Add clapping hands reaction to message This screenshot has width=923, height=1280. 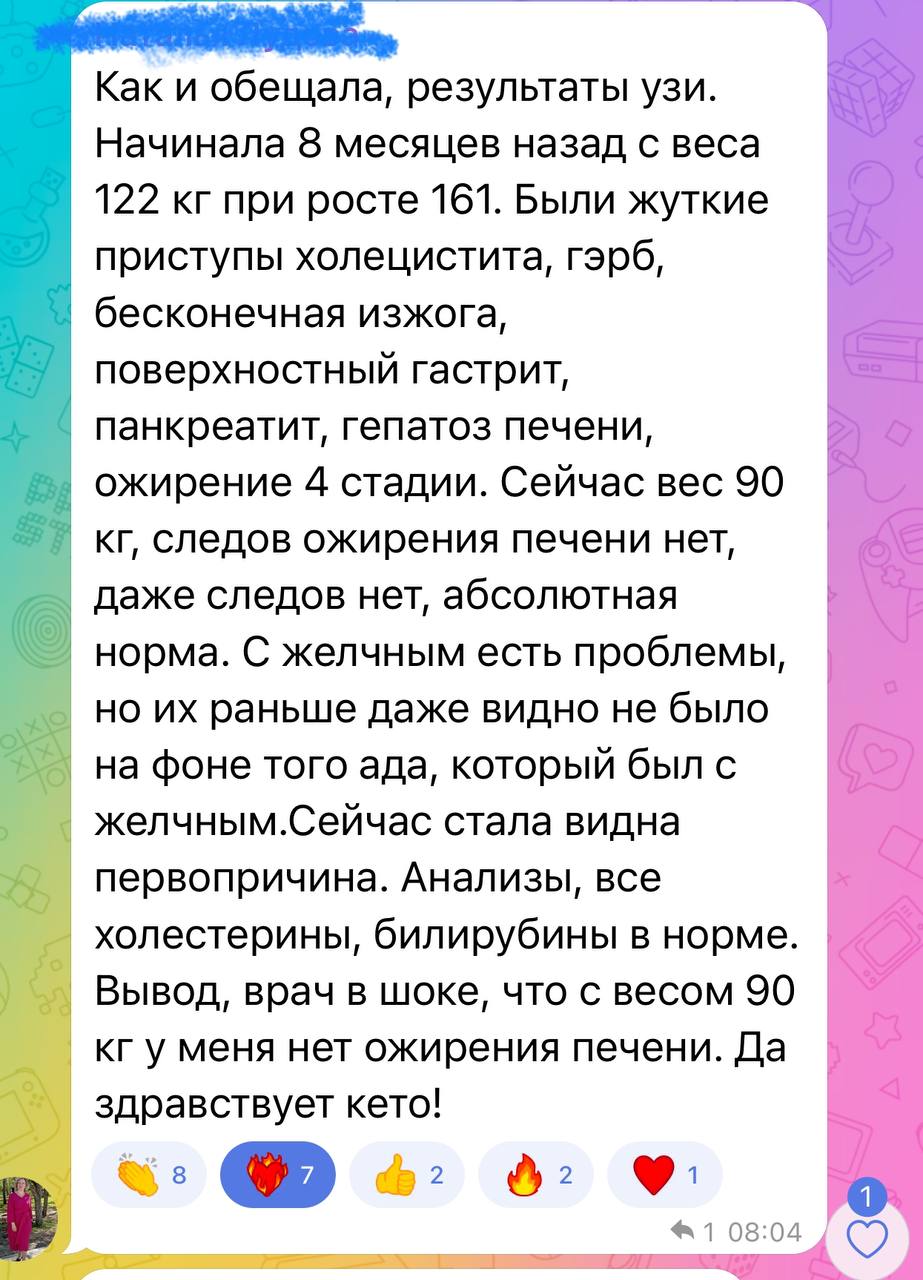tap(147, 1175)
